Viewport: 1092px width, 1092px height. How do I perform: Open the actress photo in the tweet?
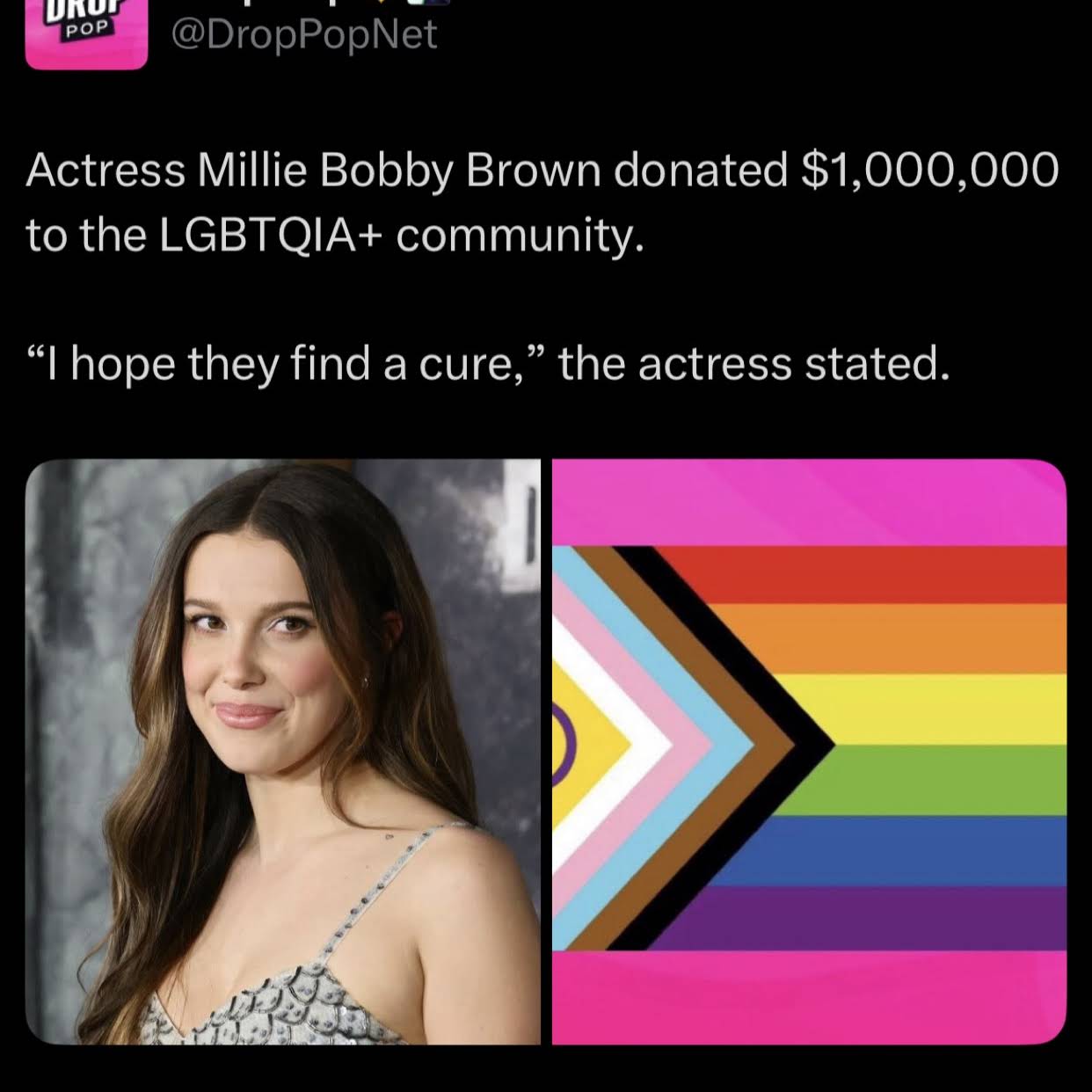point(282,752)
